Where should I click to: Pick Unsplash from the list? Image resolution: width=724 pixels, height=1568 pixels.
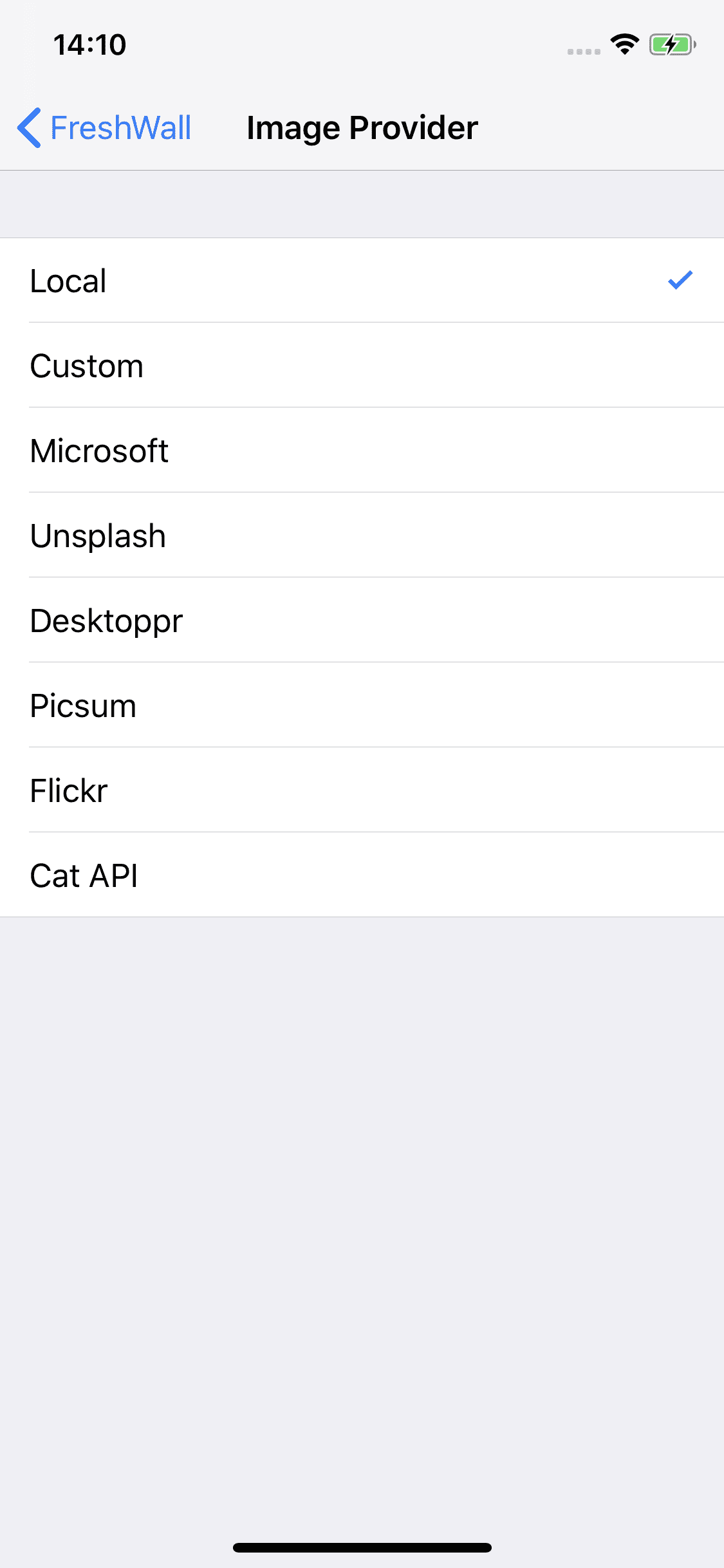[x=362, y=535]
